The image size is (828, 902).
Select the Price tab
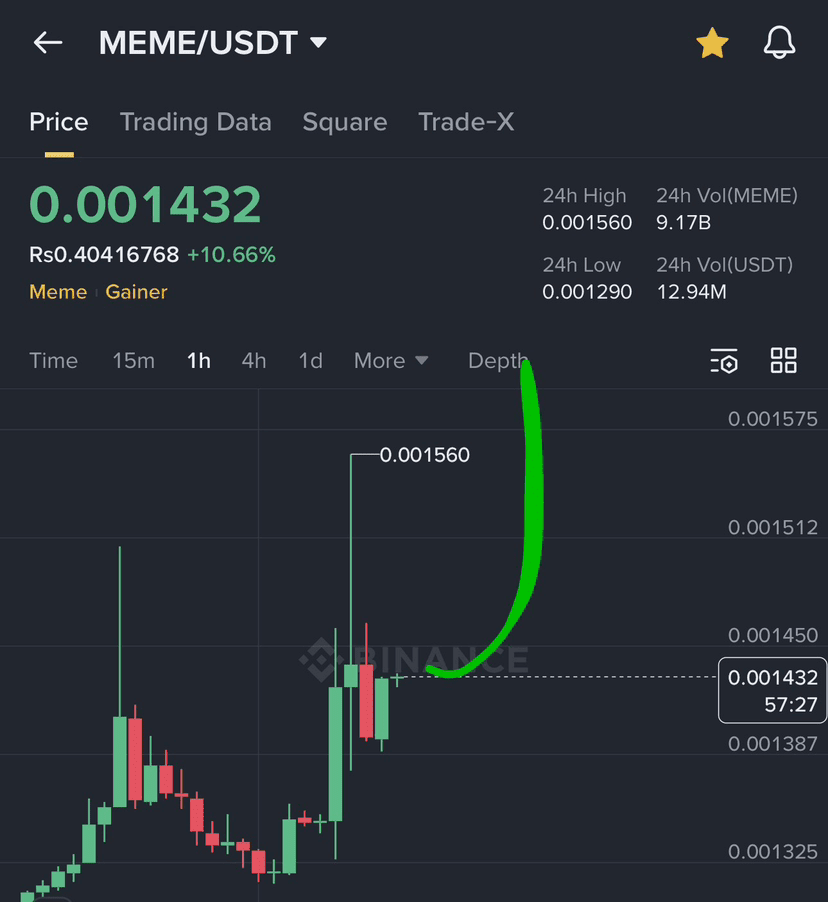(59, 122)
